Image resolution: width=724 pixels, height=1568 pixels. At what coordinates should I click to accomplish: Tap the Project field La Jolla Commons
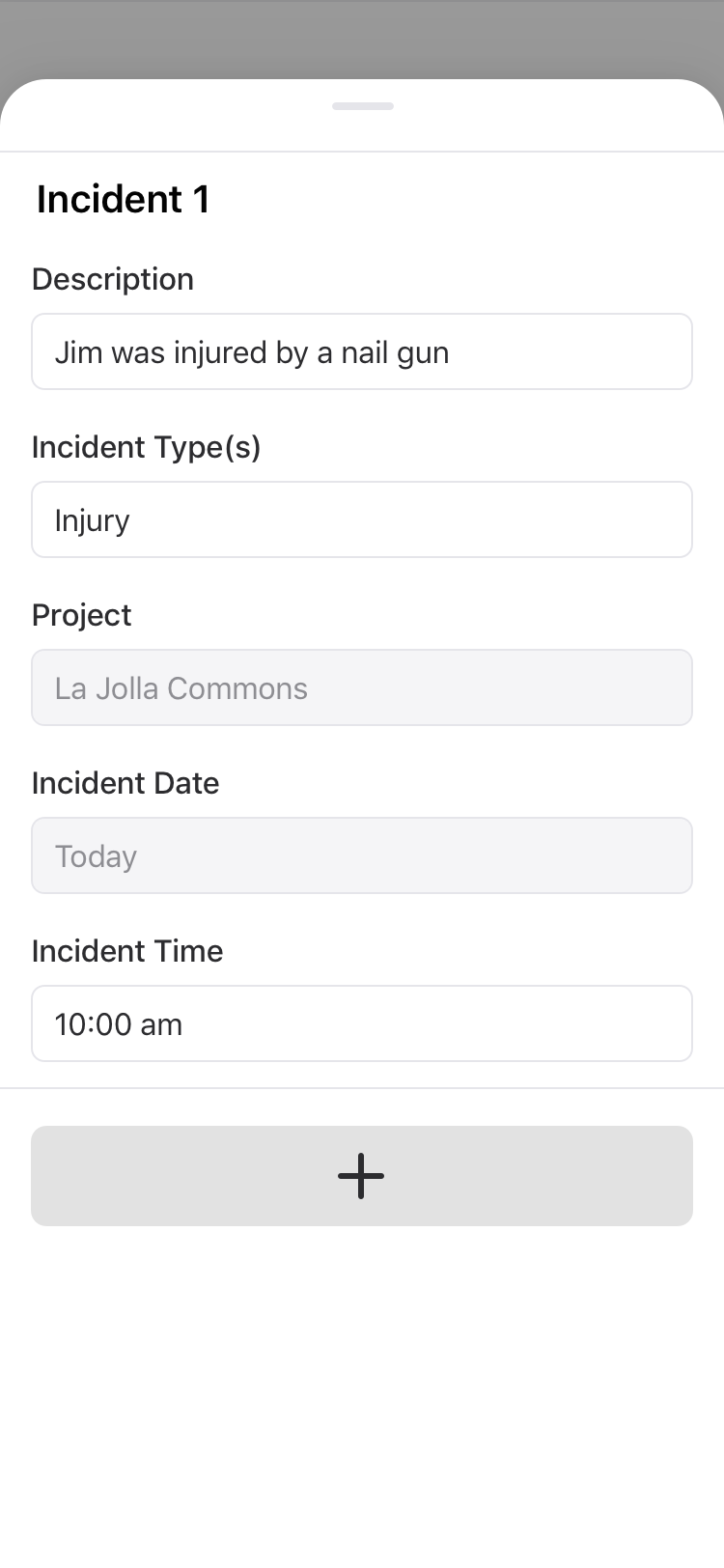pyautogui.click(x=362, y=687)
